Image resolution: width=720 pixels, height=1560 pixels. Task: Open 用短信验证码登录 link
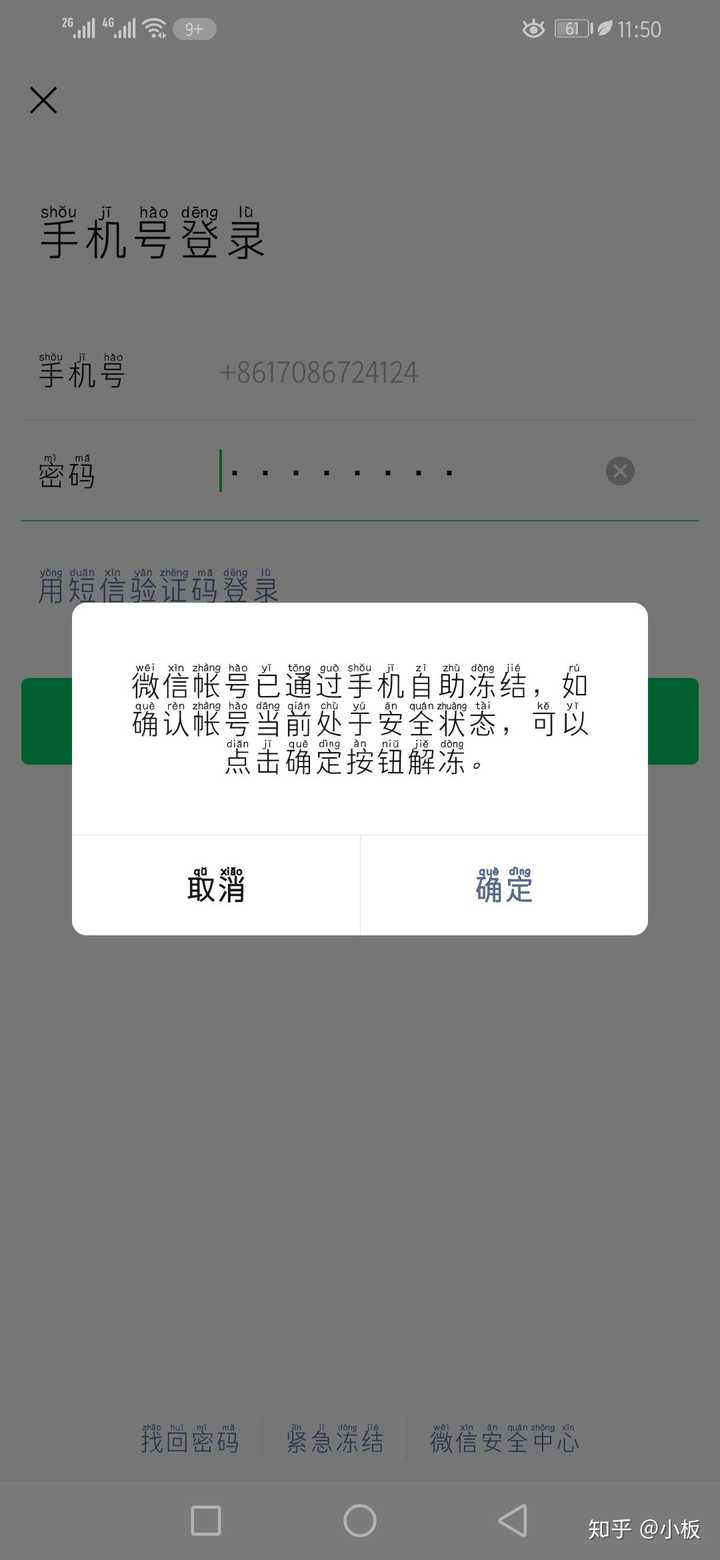click(x=158, y=588)
